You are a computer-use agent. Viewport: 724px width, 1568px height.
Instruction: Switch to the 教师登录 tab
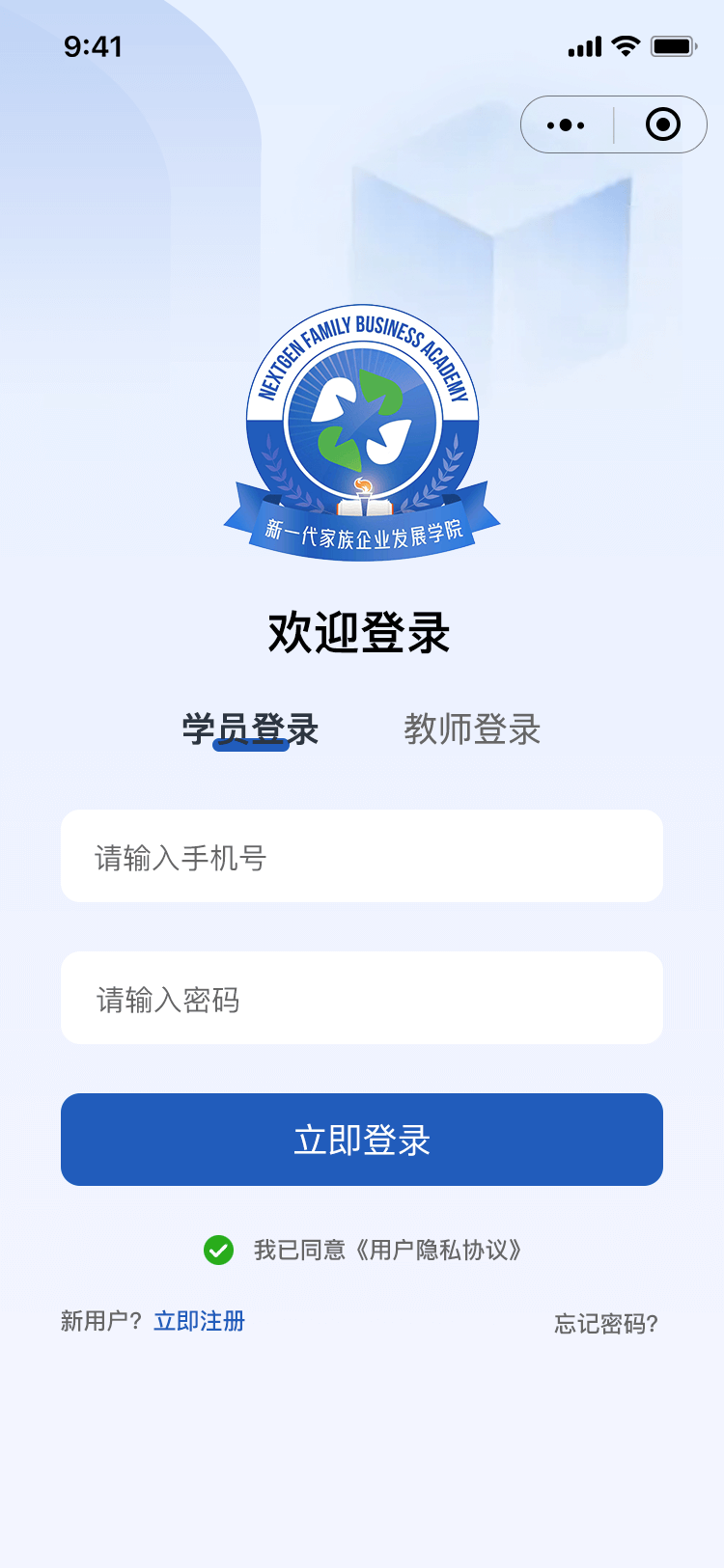click(472, 729)
